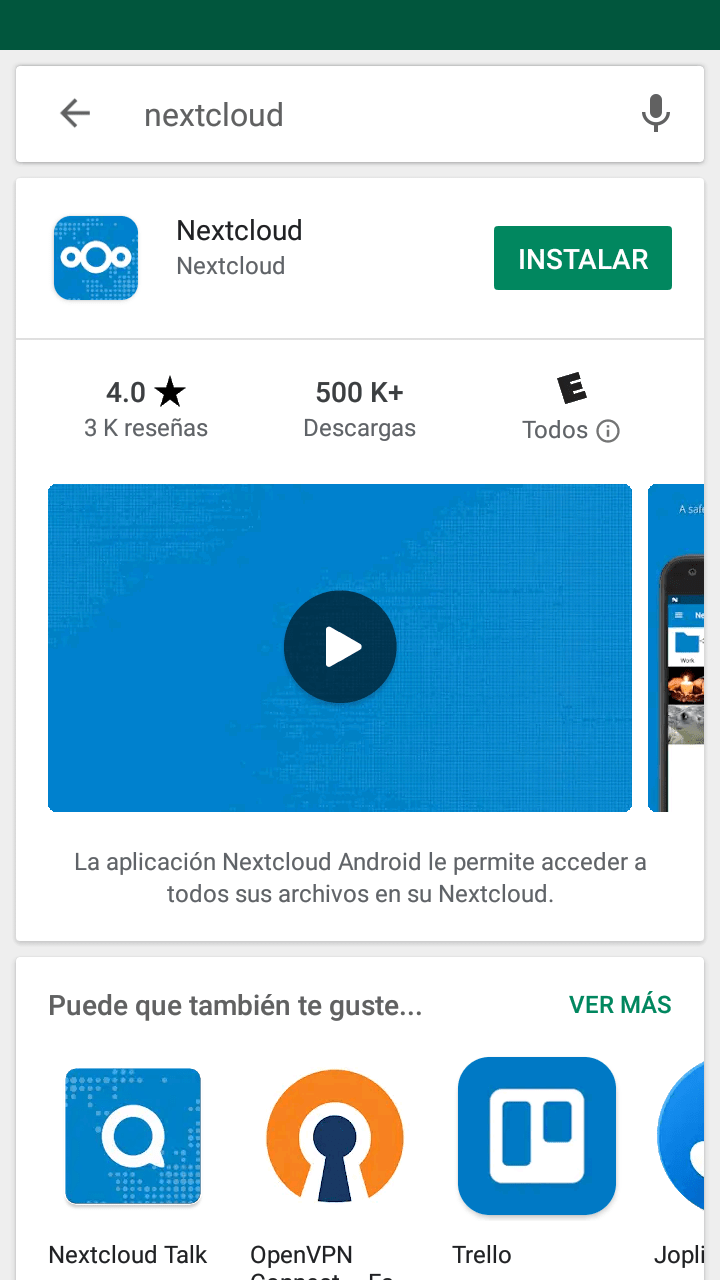Image resolution: width=720 pixels, height=1280 pixels.
Task: Tap the app screenshot beside the video
Action: tap(685, 646)
